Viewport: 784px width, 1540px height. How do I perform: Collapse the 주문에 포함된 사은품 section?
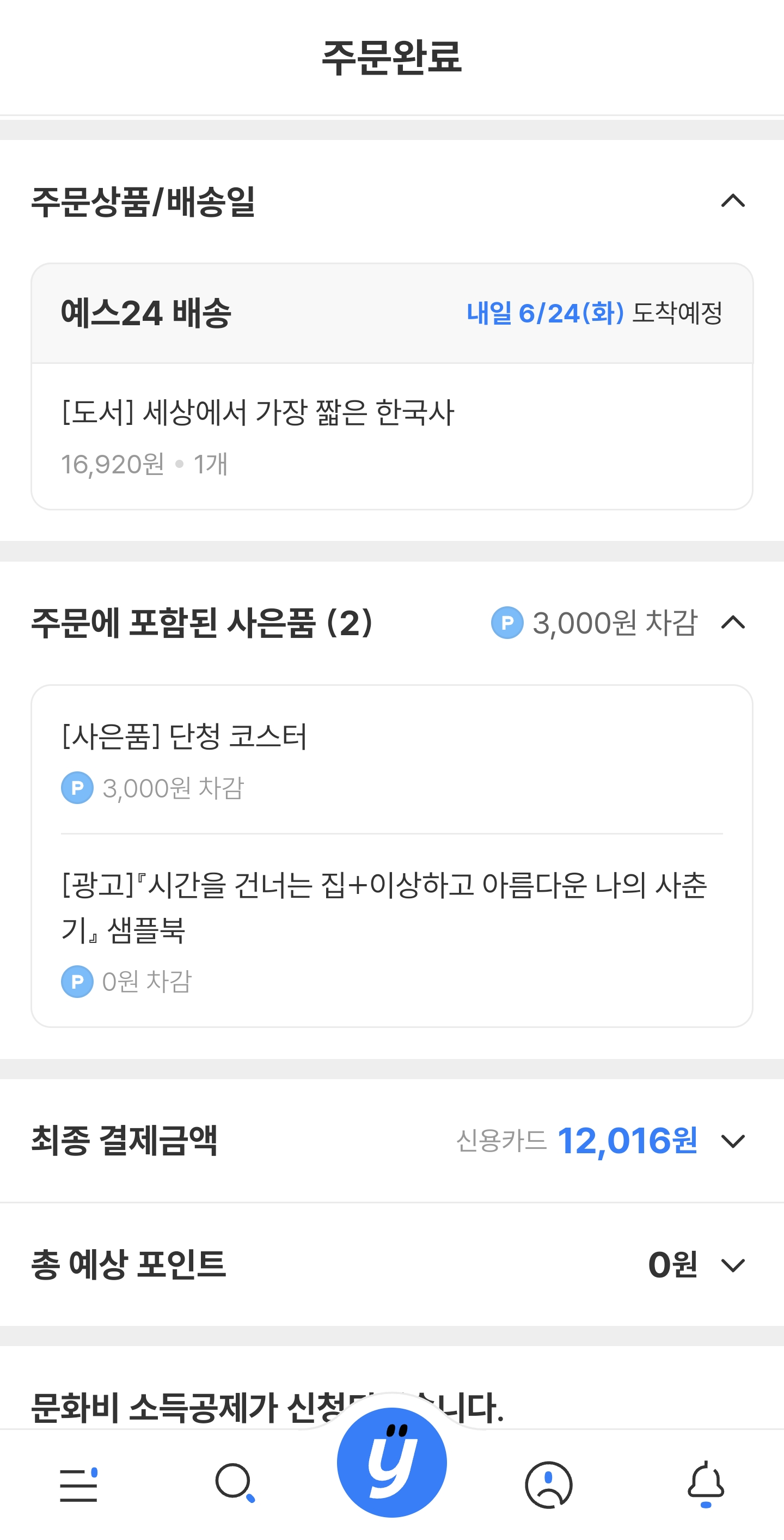click(x=733, y=623)
